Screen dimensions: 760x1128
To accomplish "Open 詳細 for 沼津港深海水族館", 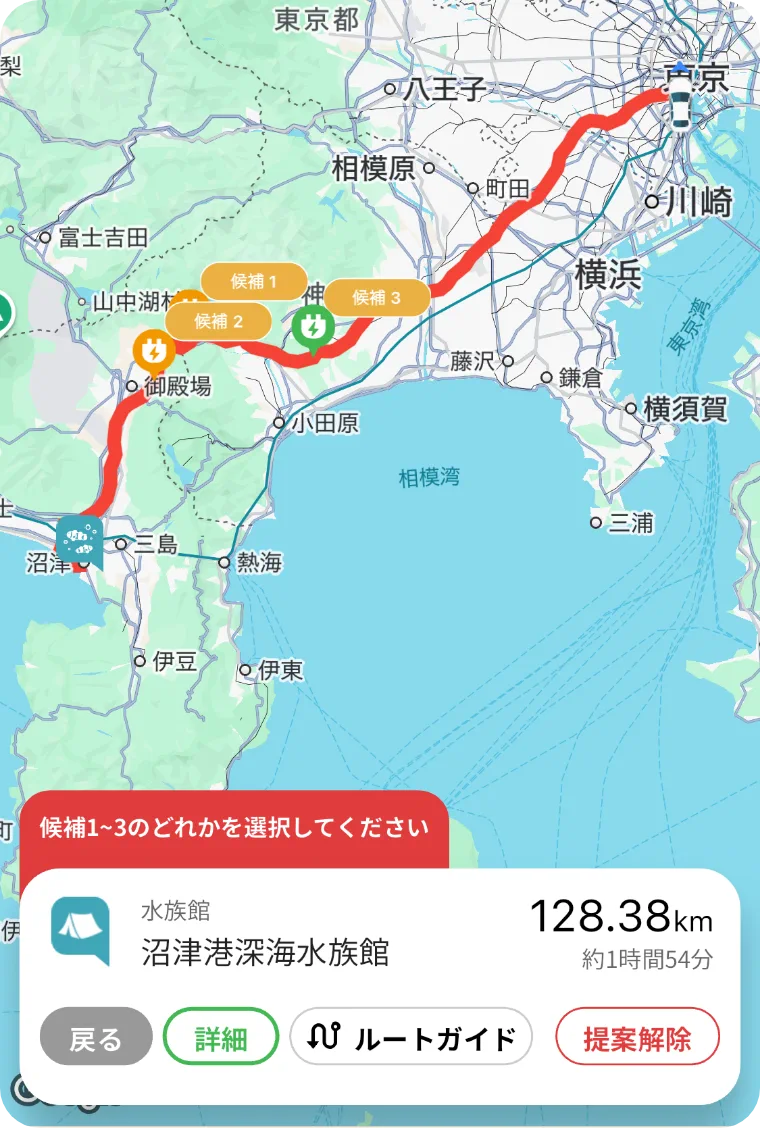I will tap(220, 1039).
